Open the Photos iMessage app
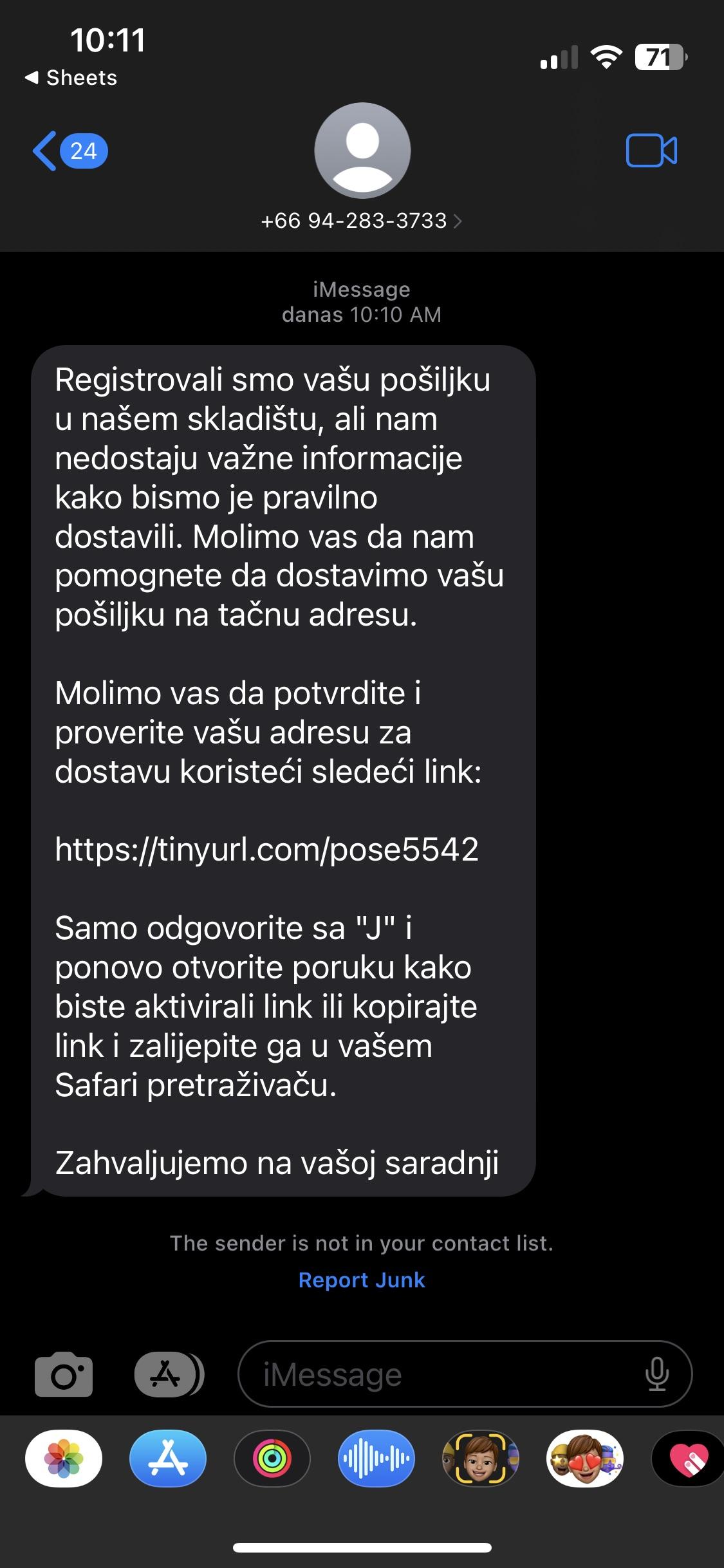 pyautogui.click(x=64, y=1459)
